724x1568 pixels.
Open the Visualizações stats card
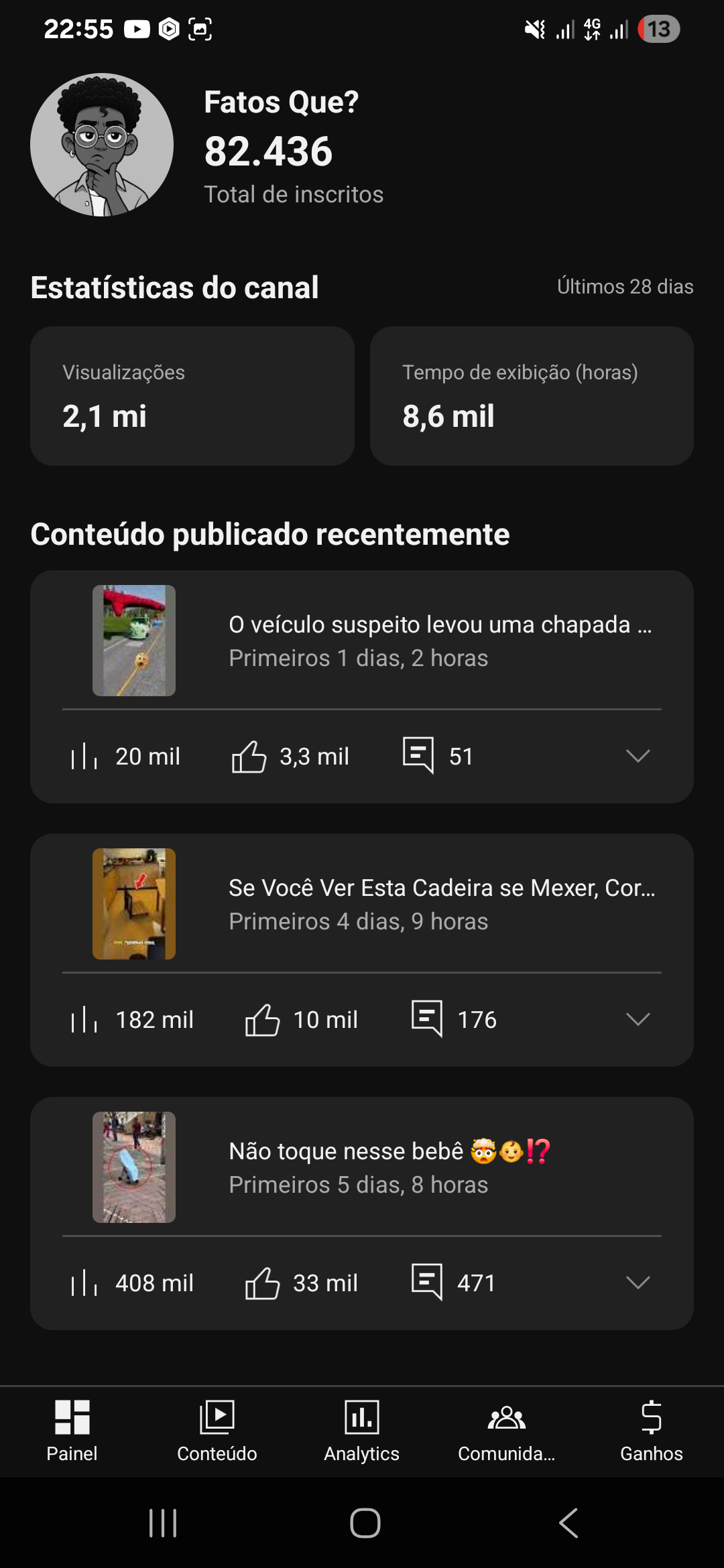(192, 396)
